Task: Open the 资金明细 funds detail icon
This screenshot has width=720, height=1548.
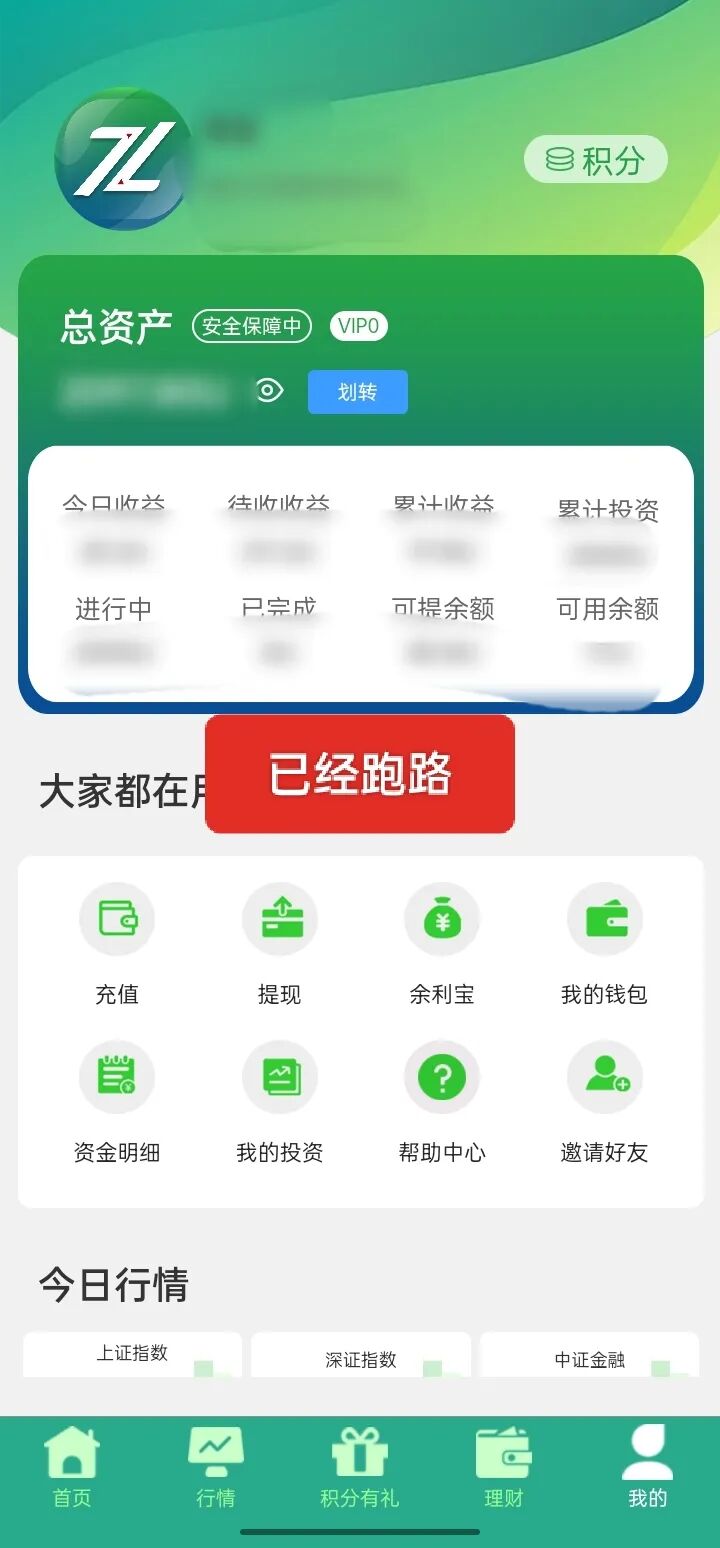Action: 117,1077
